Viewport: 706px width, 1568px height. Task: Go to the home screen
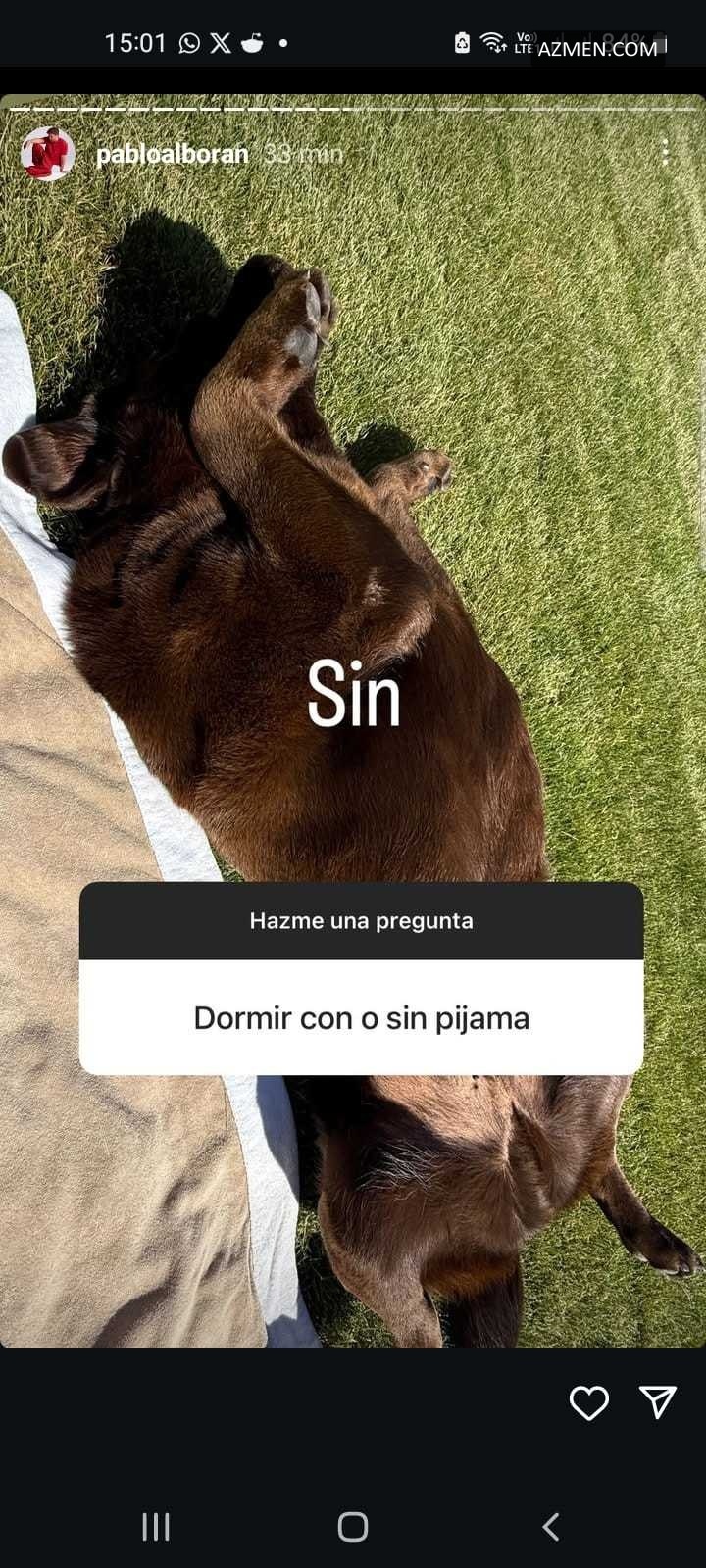pyautogui.click(x=353, y=1526)
